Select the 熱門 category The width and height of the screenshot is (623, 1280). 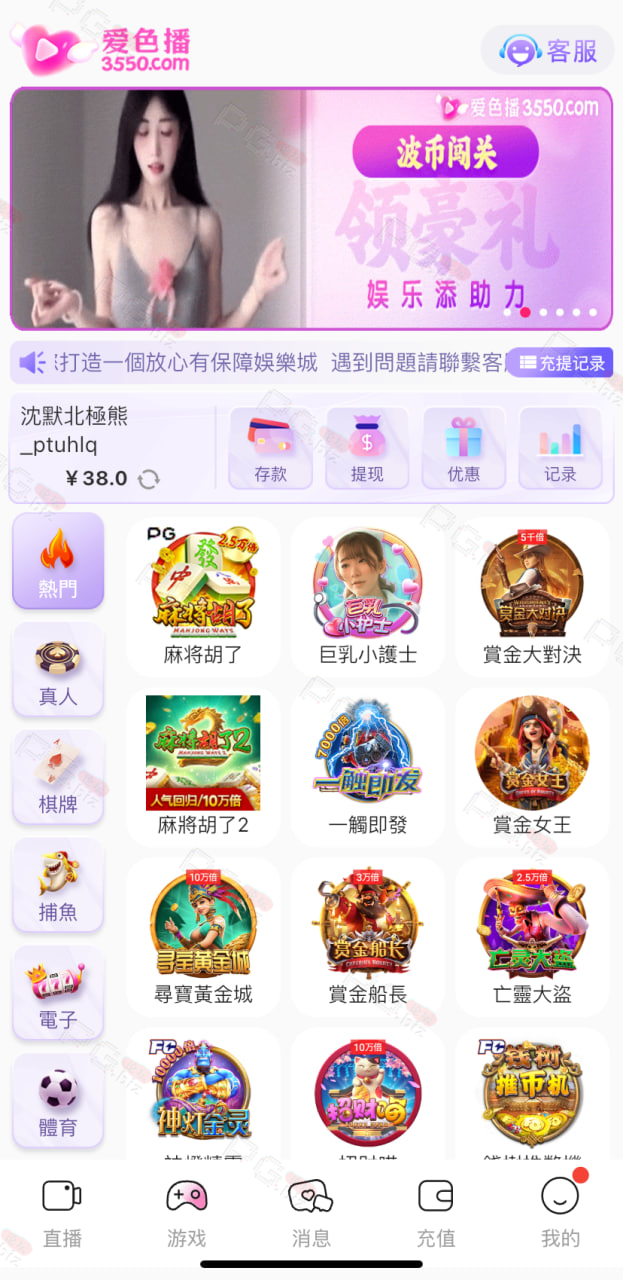coord(58,562)
